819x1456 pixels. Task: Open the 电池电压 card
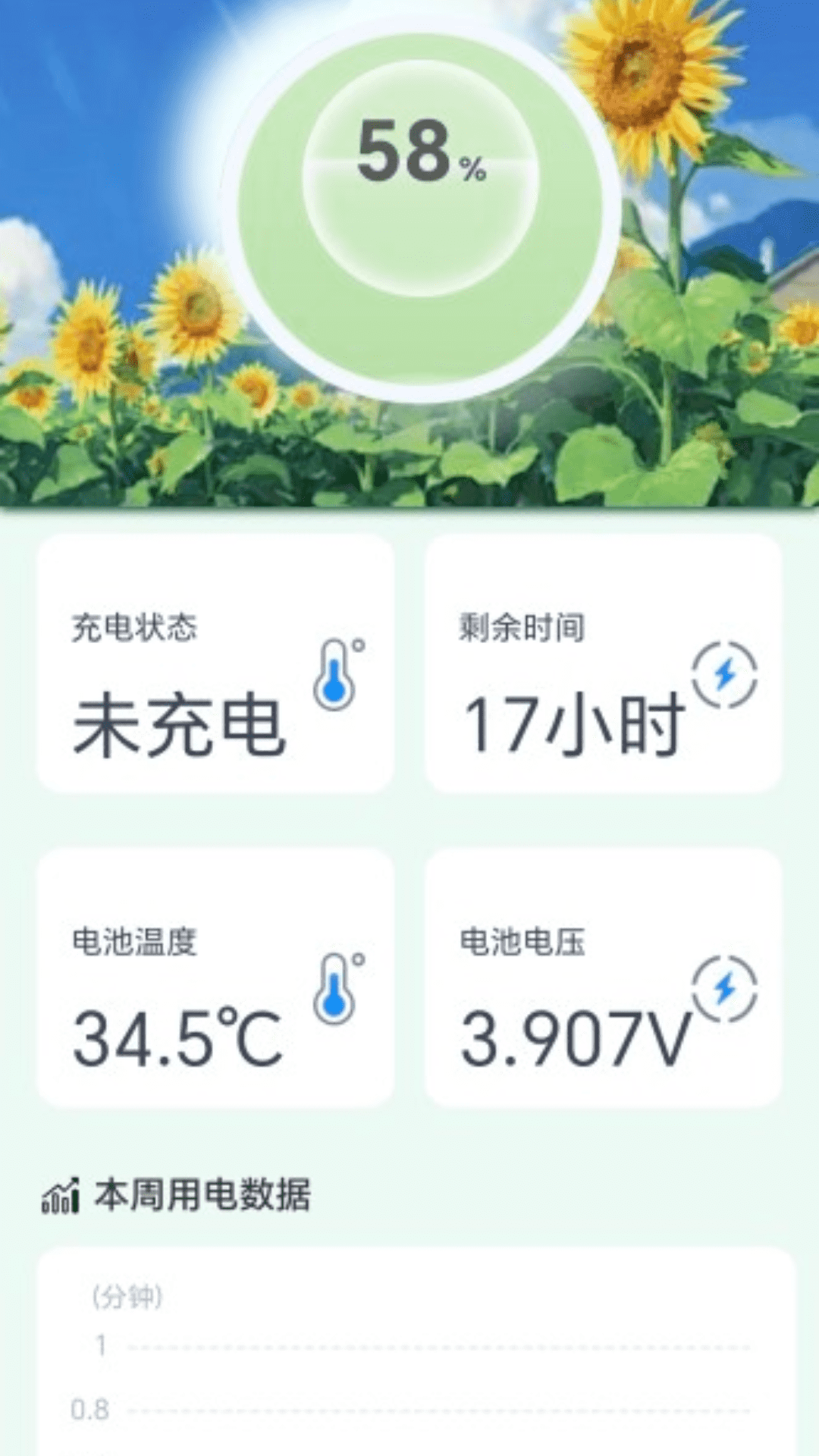(603, 978)
